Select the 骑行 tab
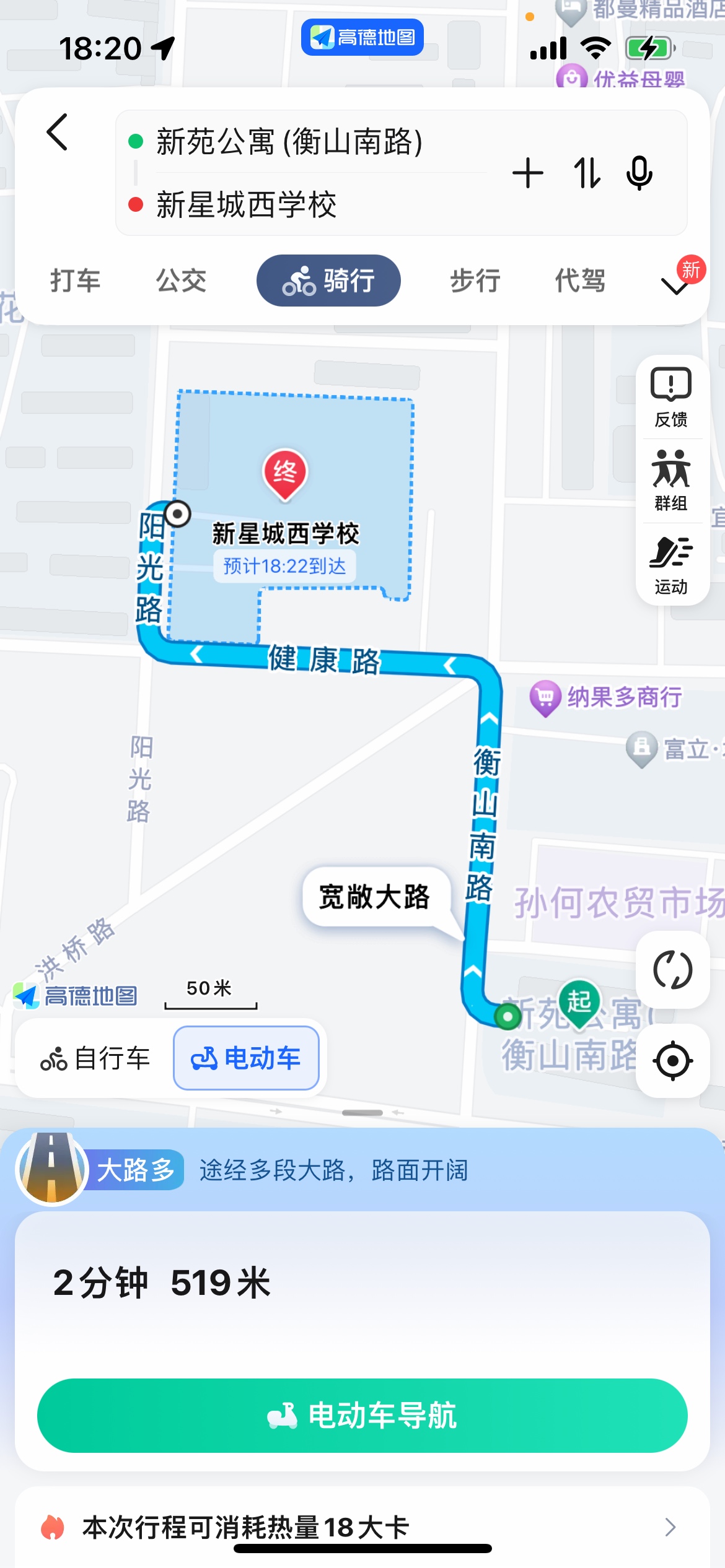 click(328, 281)
